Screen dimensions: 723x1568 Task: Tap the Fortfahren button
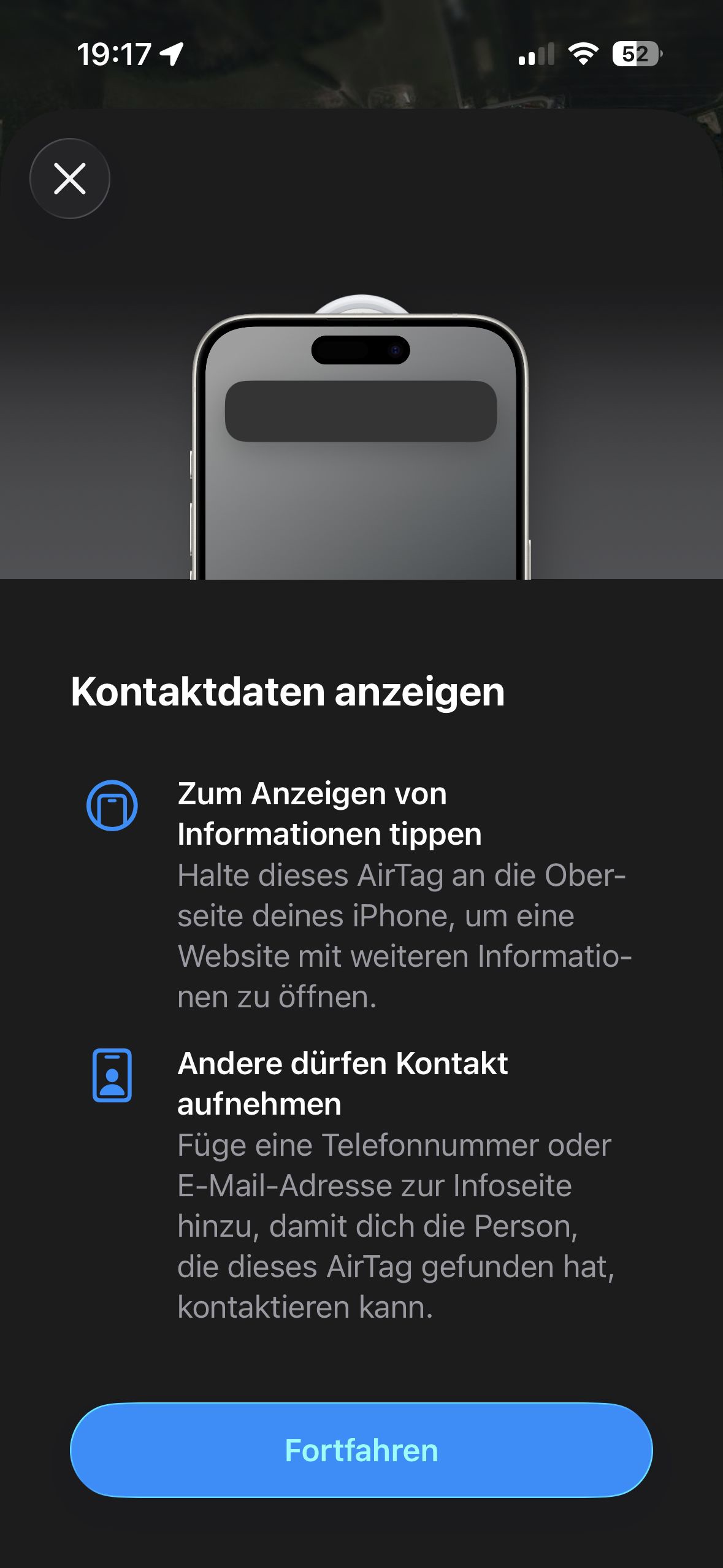click(361, 1450)
